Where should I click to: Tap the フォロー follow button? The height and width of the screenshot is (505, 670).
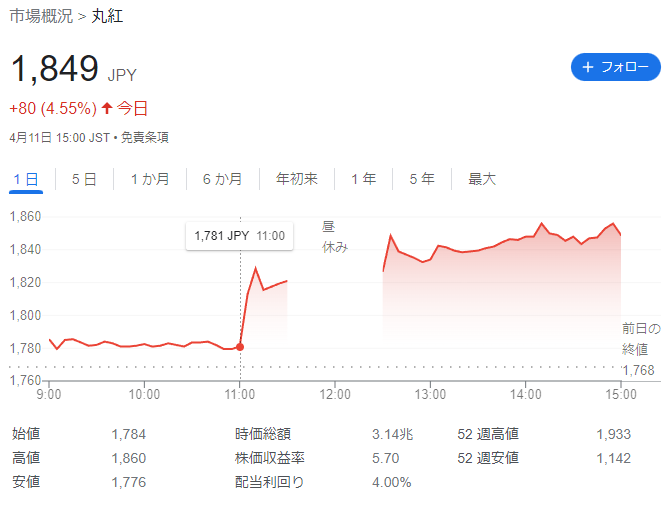(615, 67)
